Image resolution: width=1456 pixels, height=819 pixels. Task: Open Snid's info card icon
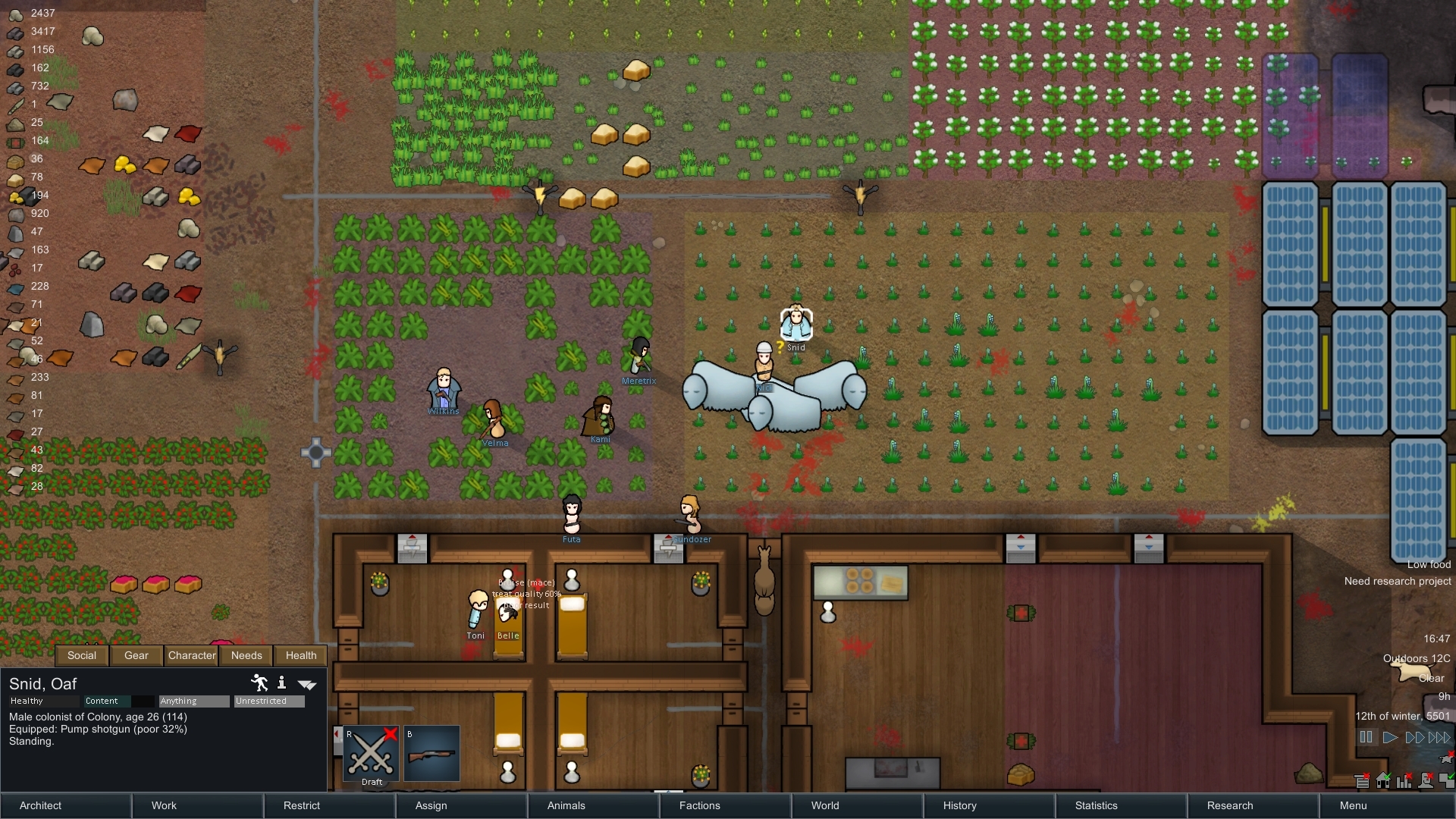point(282,683)
